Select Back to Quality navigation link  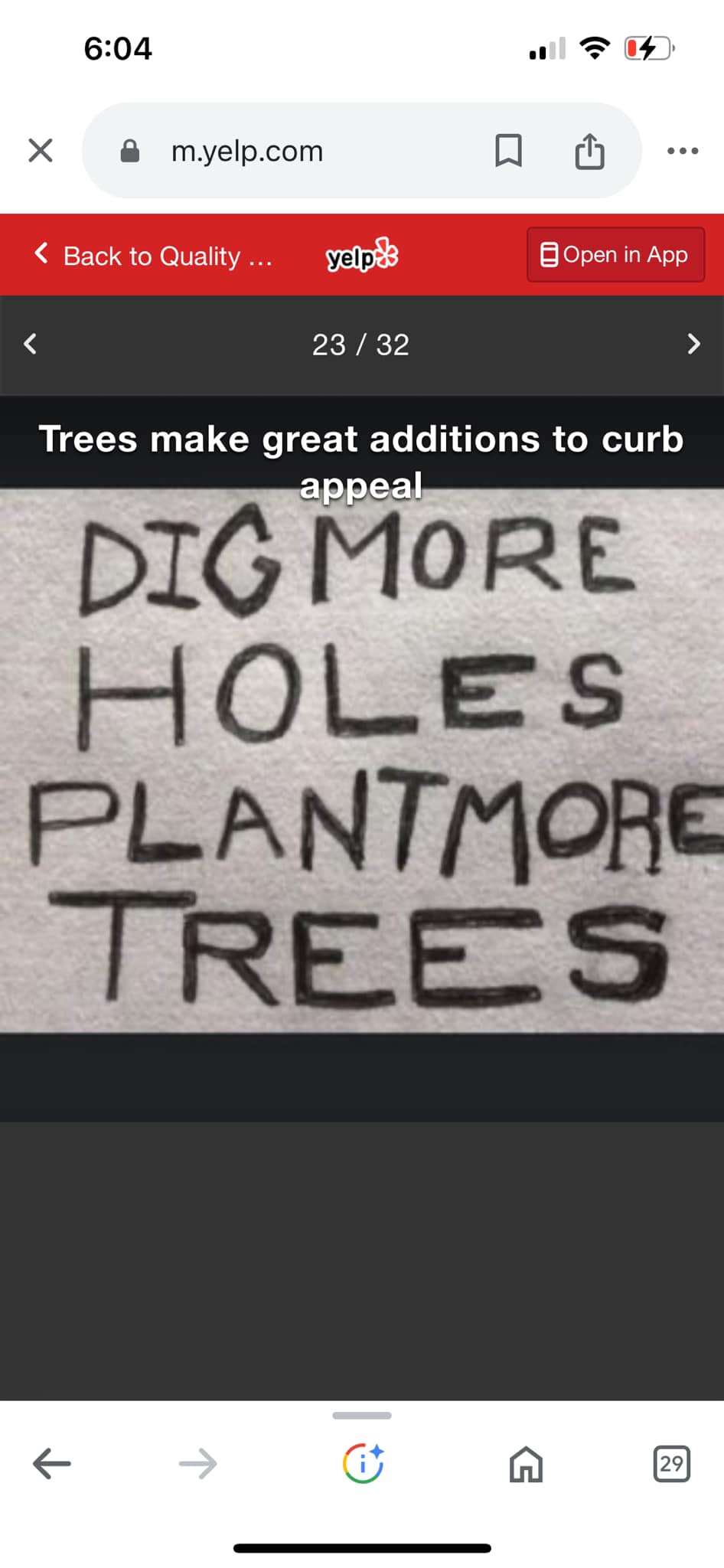(168, 256)
